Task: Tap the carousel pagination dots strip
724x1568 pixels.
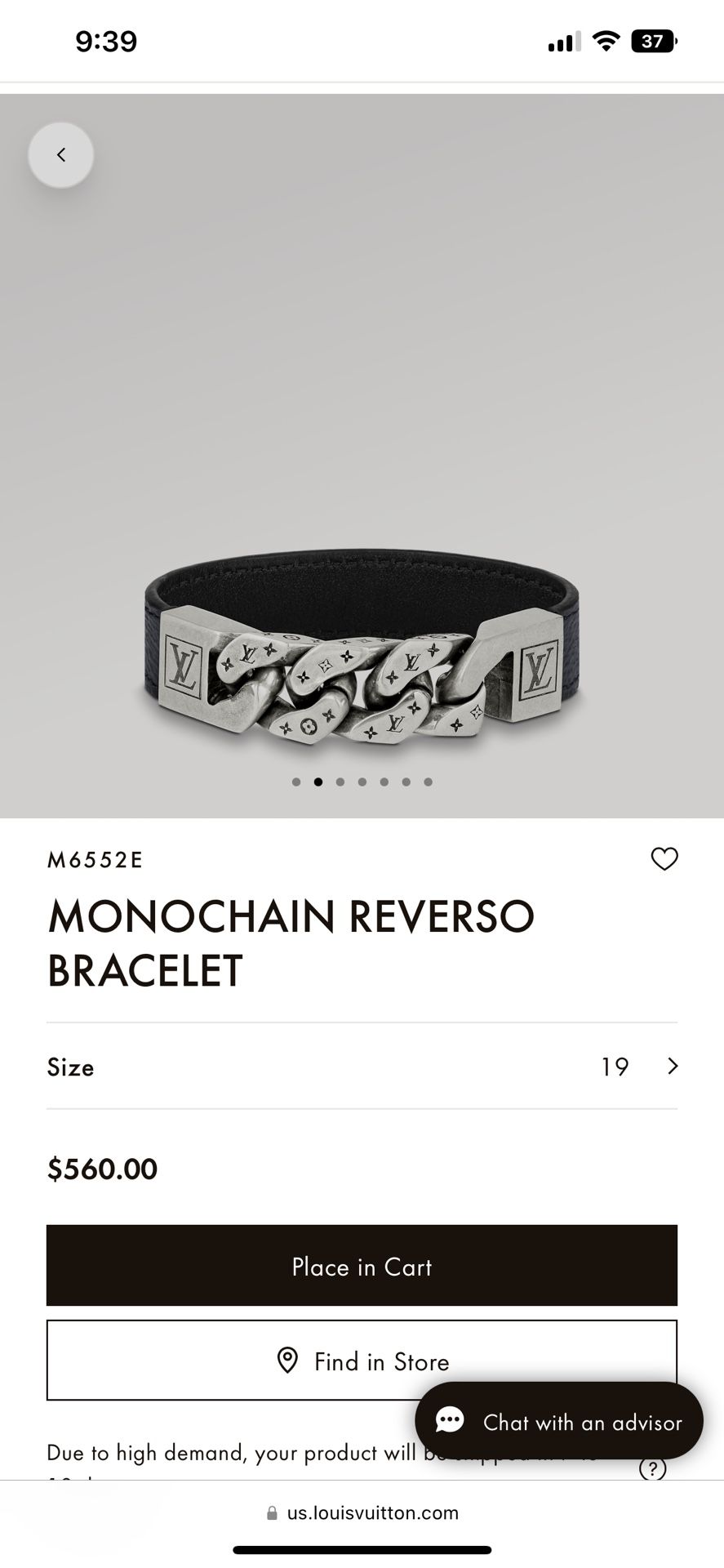Action: pyautogui.click(x=362, y=782)
